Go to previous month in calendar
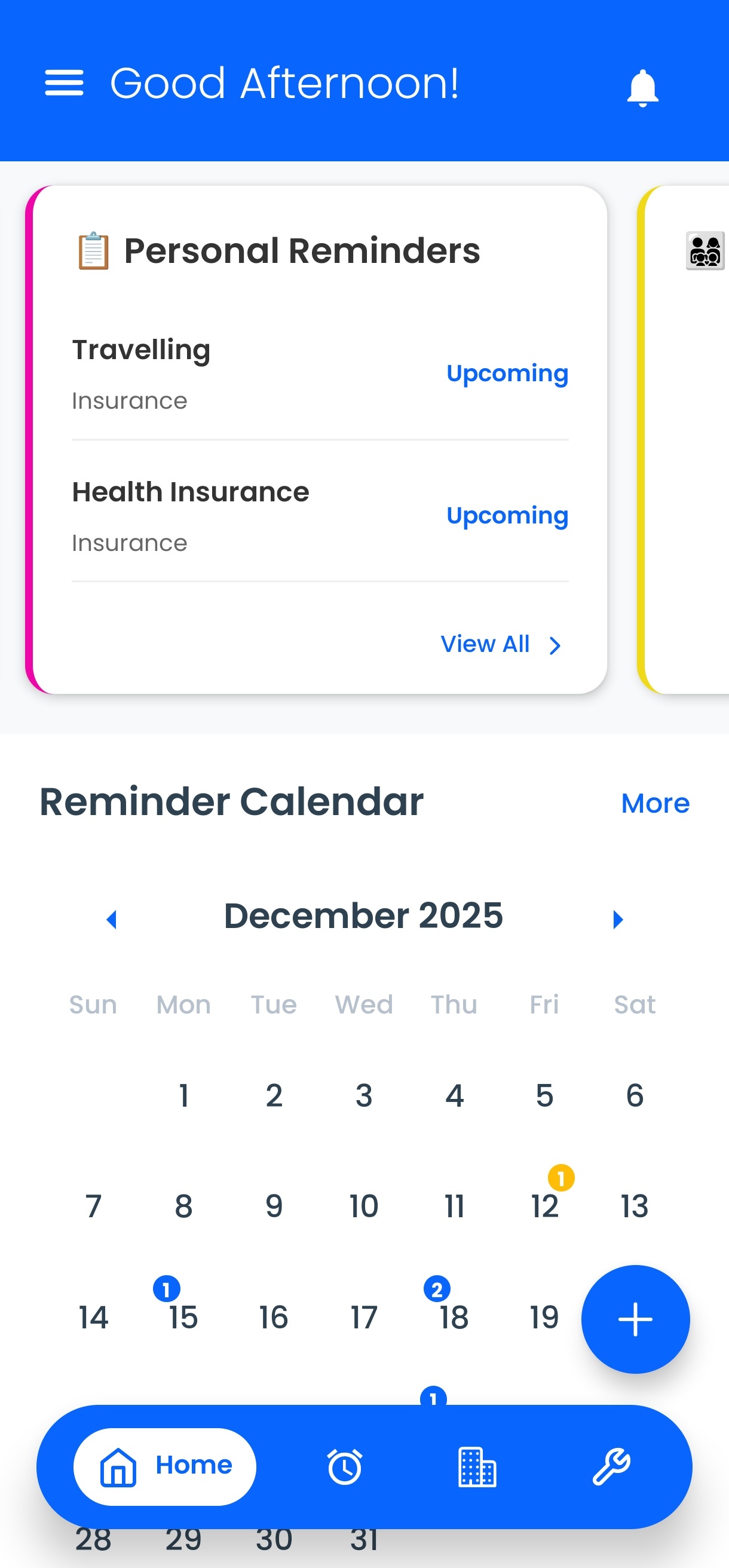The height and width of the screenshot is (1568, 729). click(x=111, y=918)
